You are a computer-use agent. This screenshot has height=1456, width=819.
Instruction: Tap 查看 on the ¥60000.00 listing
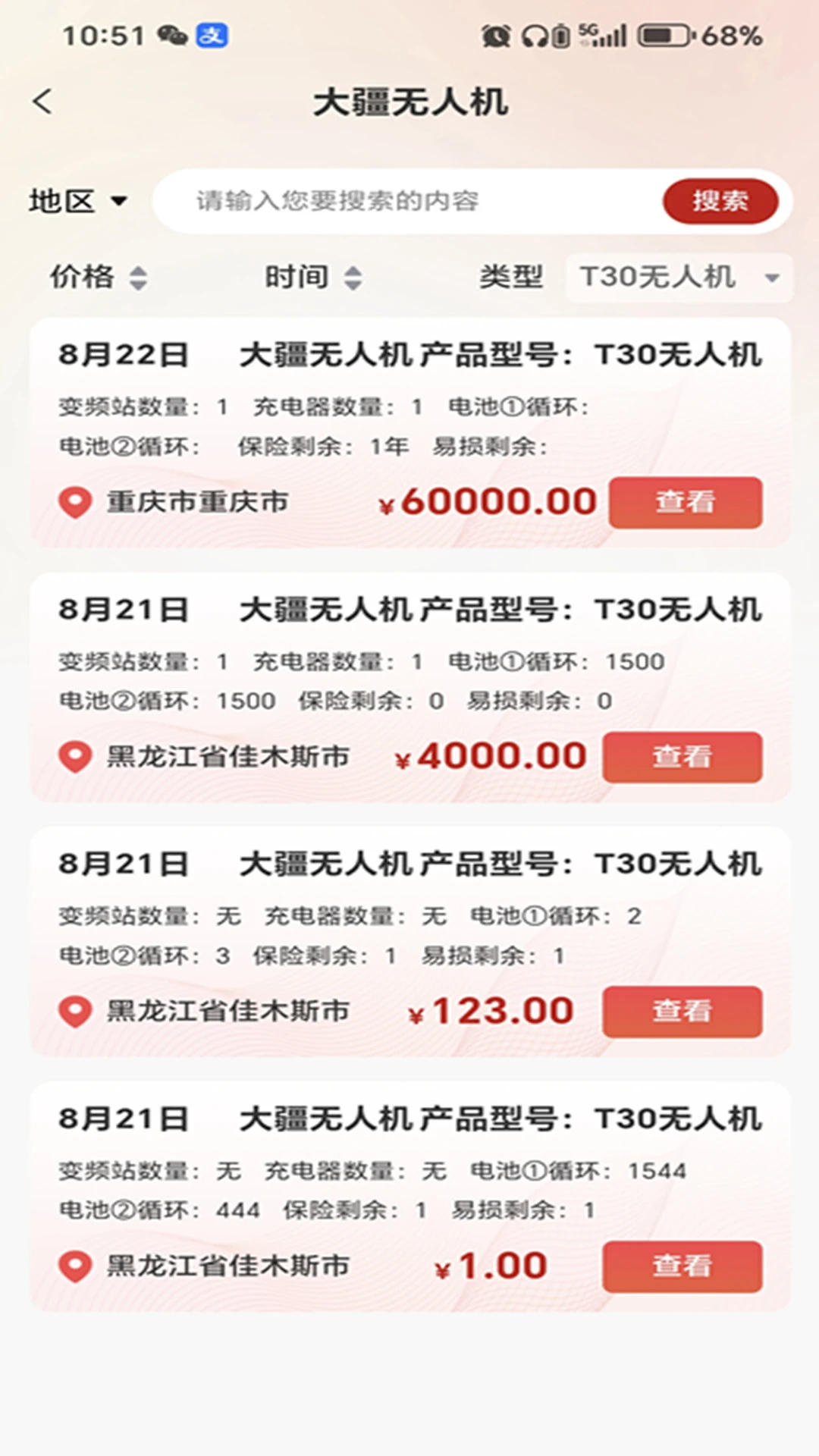[x=684, y=502]
